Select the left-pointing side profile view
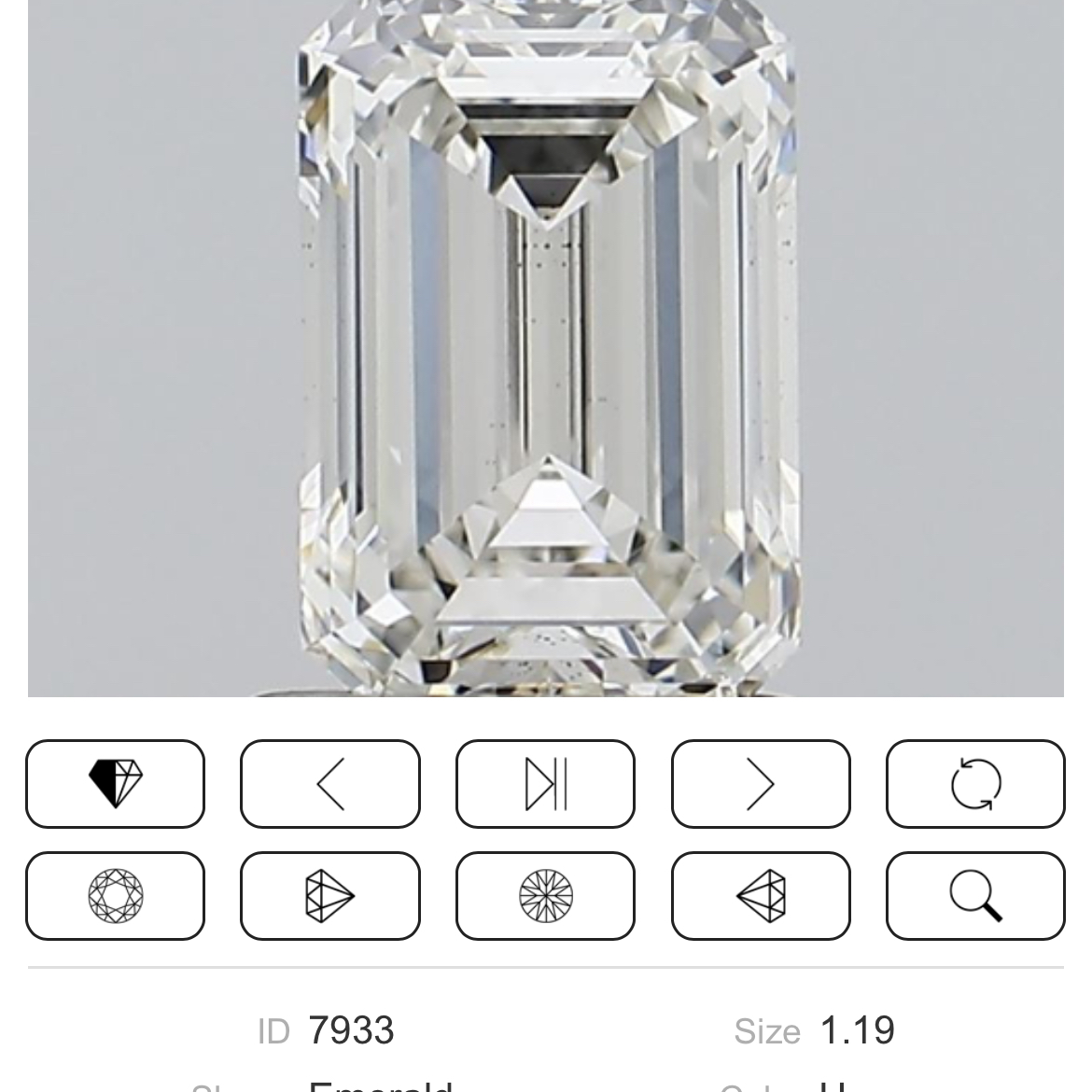 (x=761, y=895)
